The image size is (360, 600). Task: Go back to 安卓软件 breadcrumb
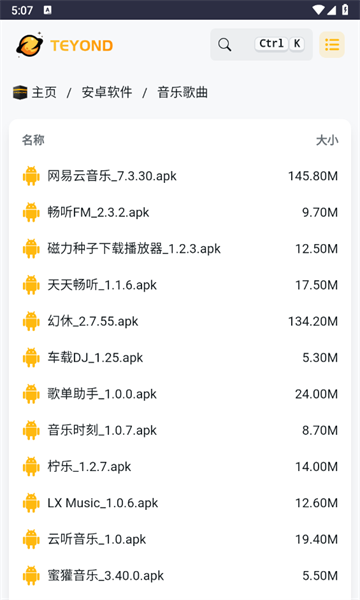click(107, 92)
